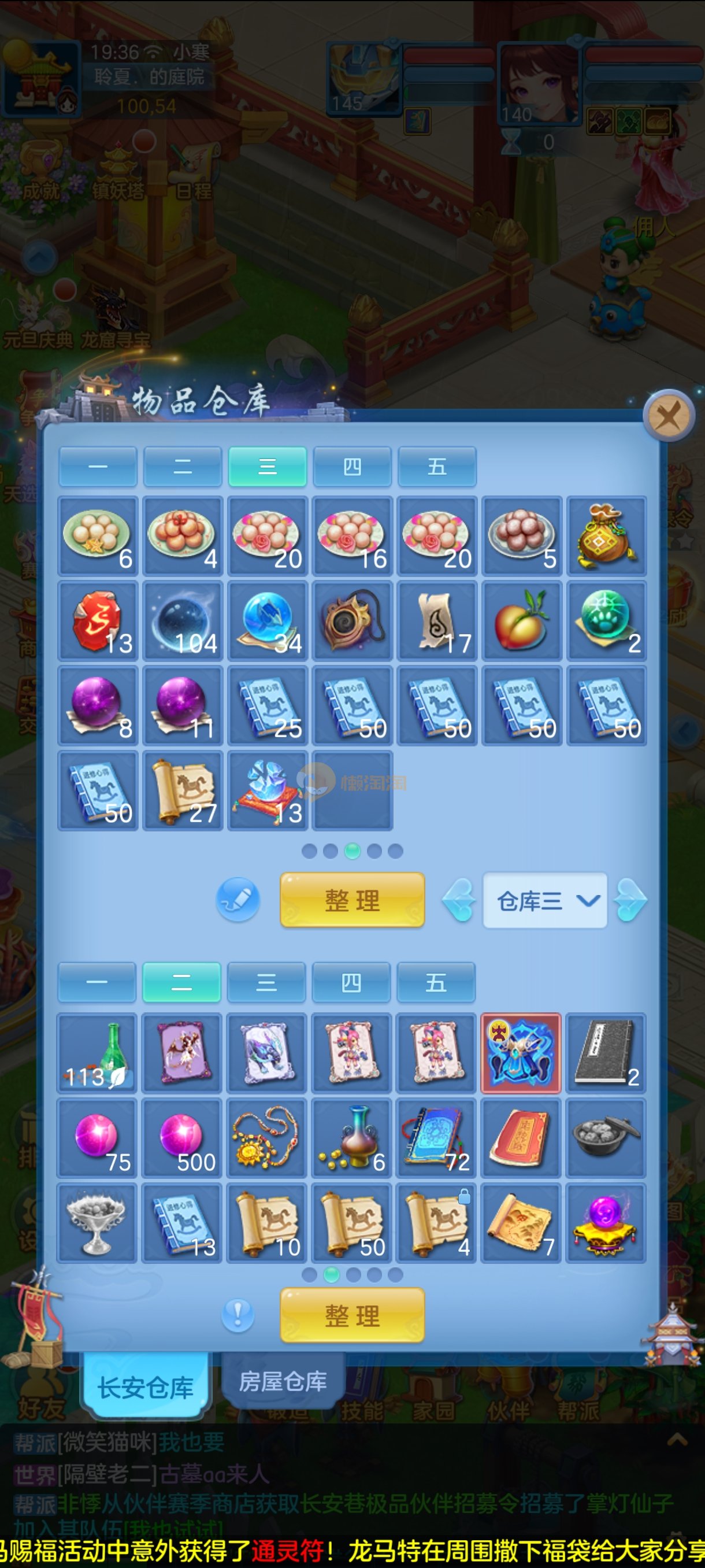
Task: Go to previous warehouse with left arrow
Action: [x=459, y=900]
